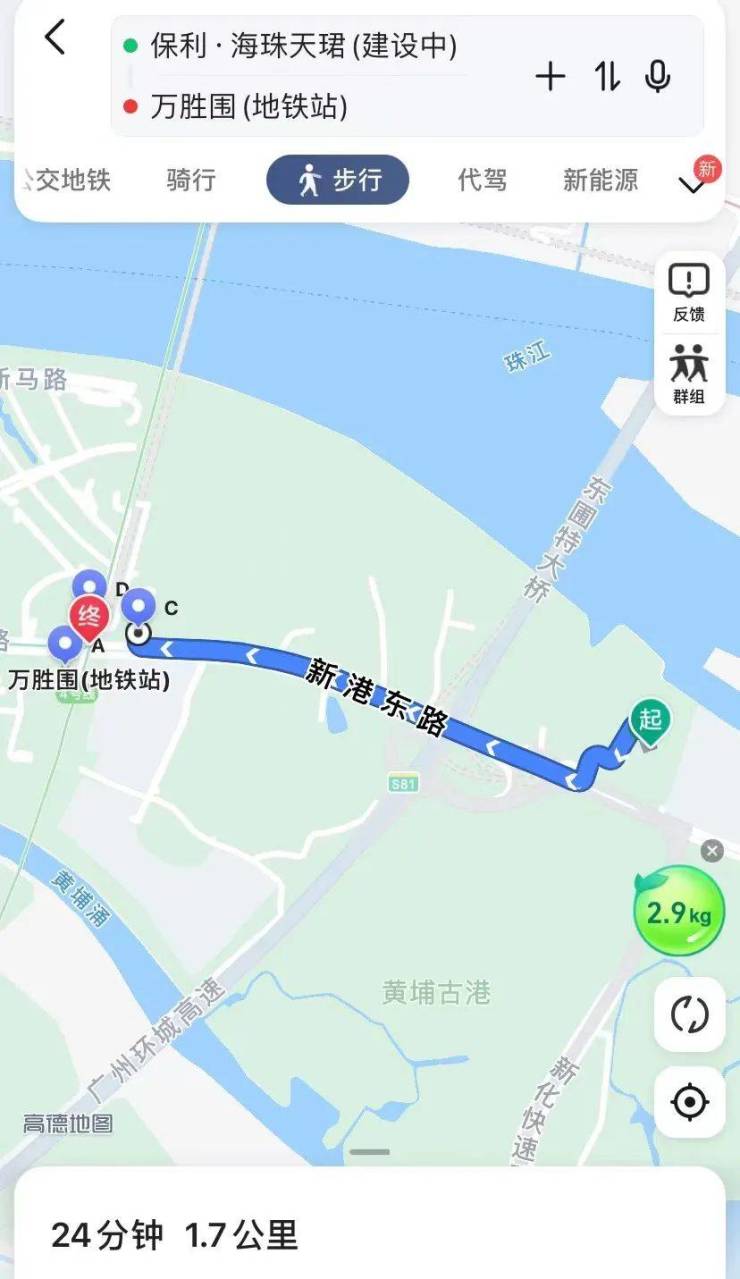Edit the starting point 保利·海珠天珺

coord(304,45)
